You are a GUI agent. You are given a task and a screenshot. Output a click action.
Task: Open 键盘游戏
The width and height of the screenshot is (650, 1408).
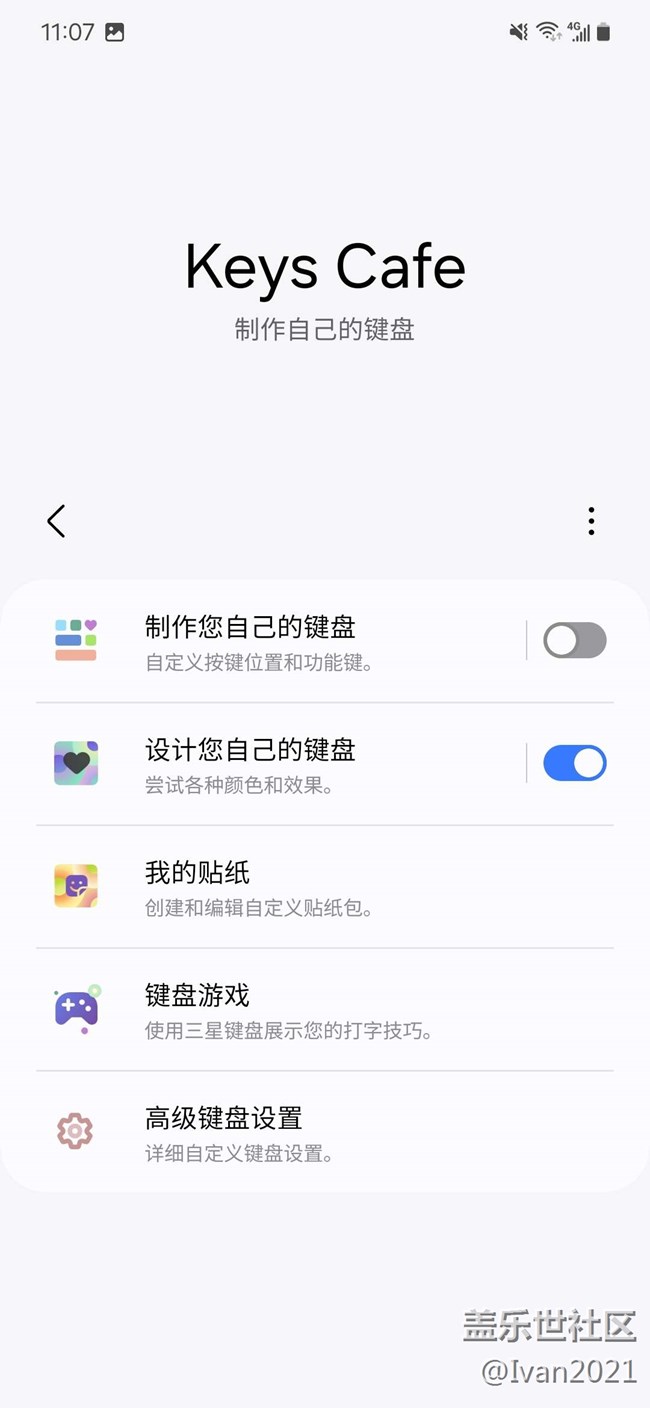pyautogui.click(x=325, y=1010)
